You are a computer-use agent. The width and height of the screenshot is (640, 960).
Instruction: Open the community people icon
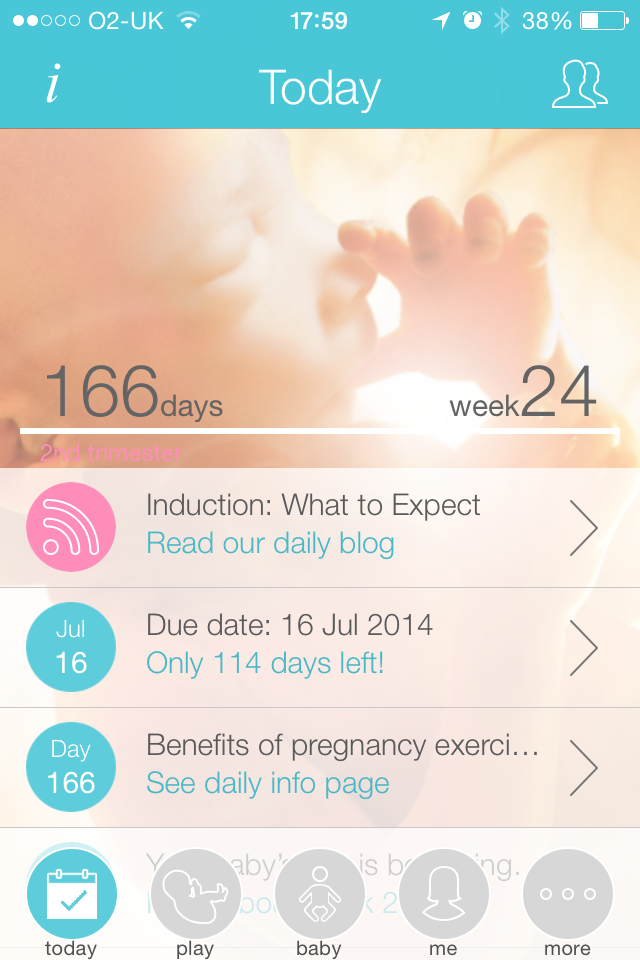coord(579,84)
